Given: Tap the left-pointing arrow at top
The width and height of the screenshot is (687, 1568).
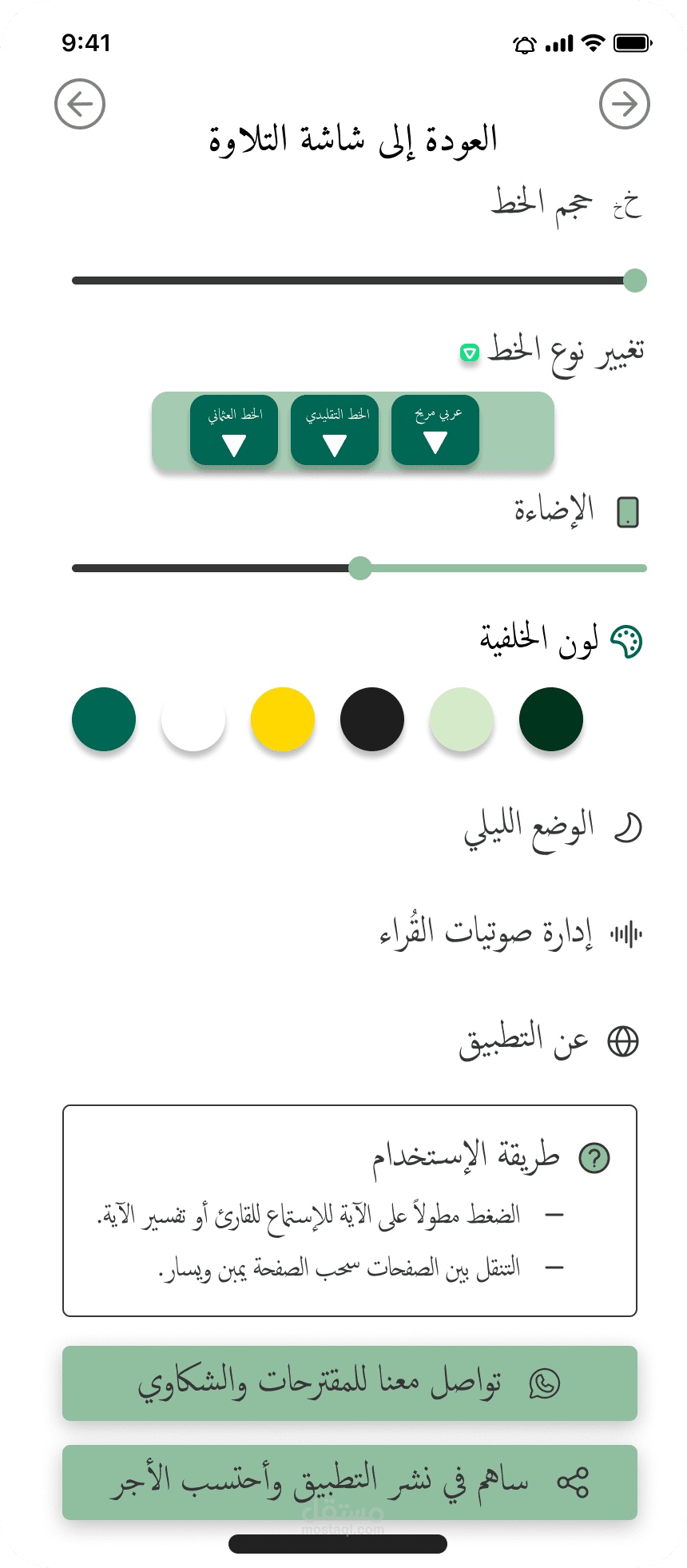Looking at the screenshot, I should 80,104.
